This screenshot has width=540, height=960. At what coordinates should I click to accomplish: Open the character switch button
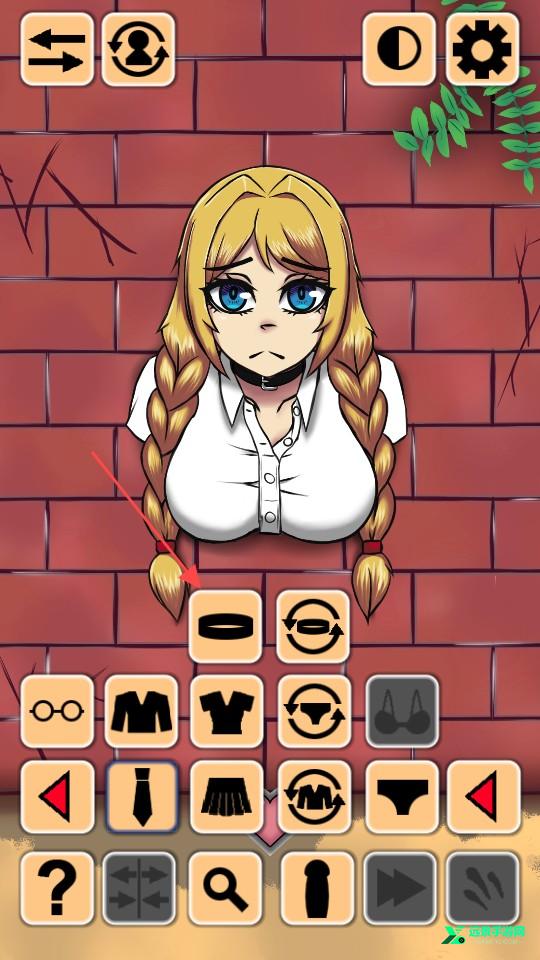(x=138, y=50)
